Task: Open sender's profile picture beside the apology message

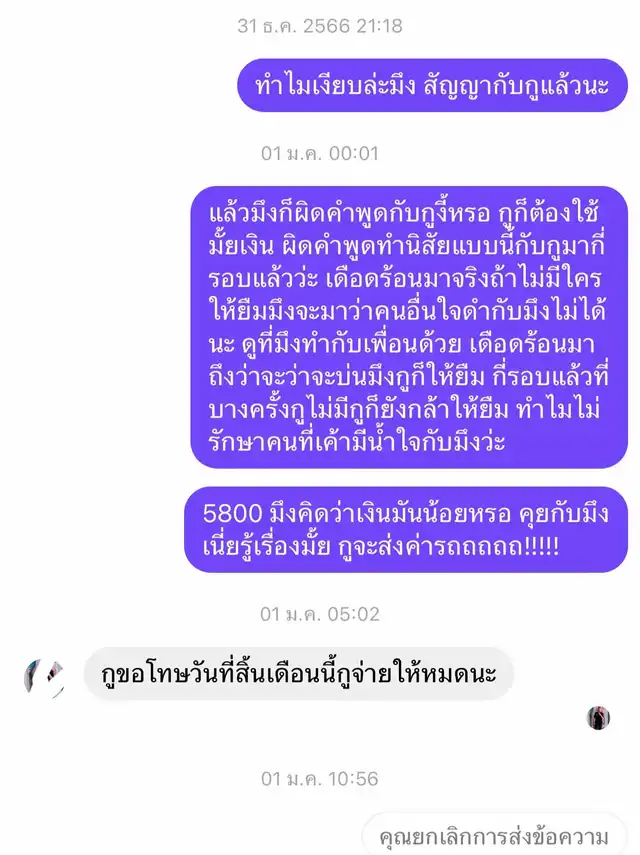Action: pyautogui.click(x=43, y=677)
